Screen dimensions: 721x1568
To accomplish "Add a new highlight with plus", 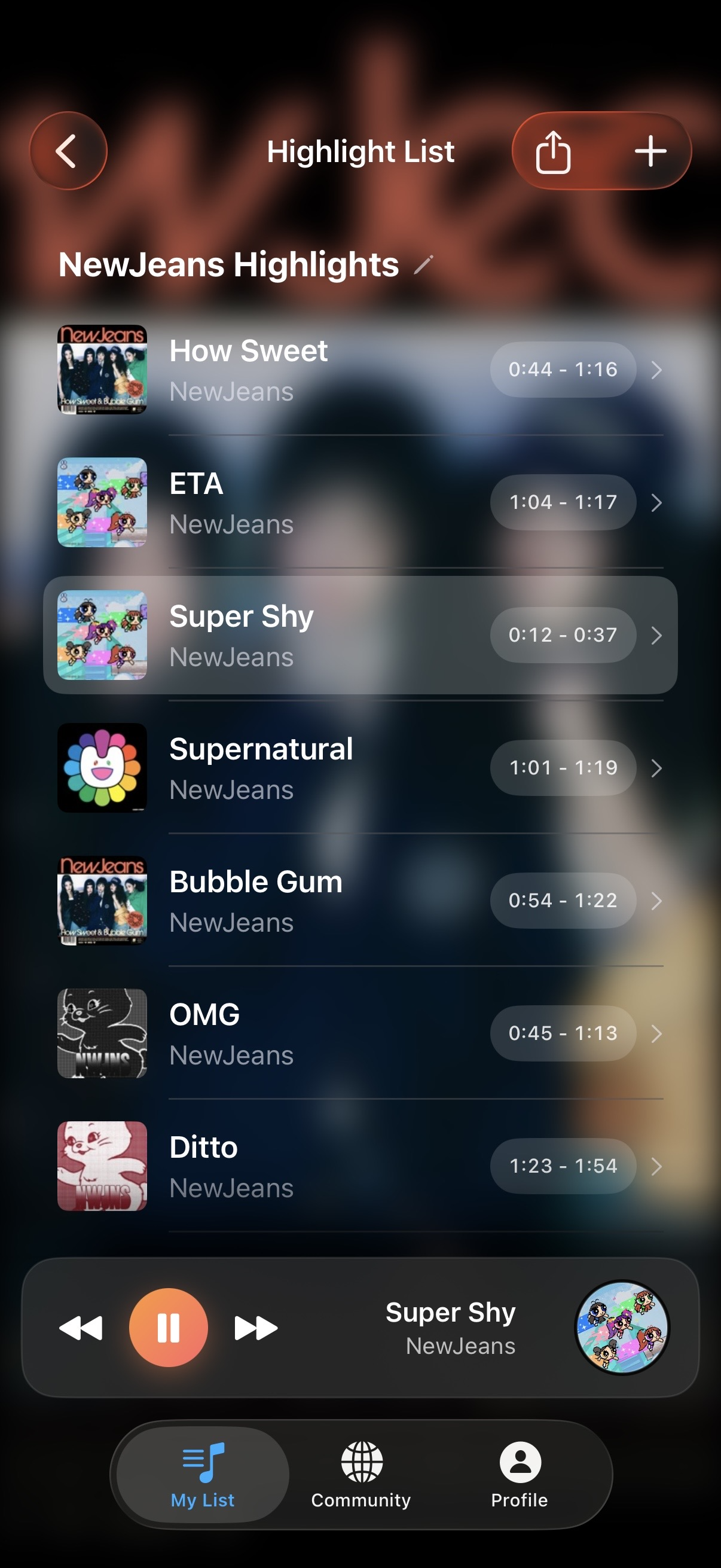I will click(x=650, y=151).
